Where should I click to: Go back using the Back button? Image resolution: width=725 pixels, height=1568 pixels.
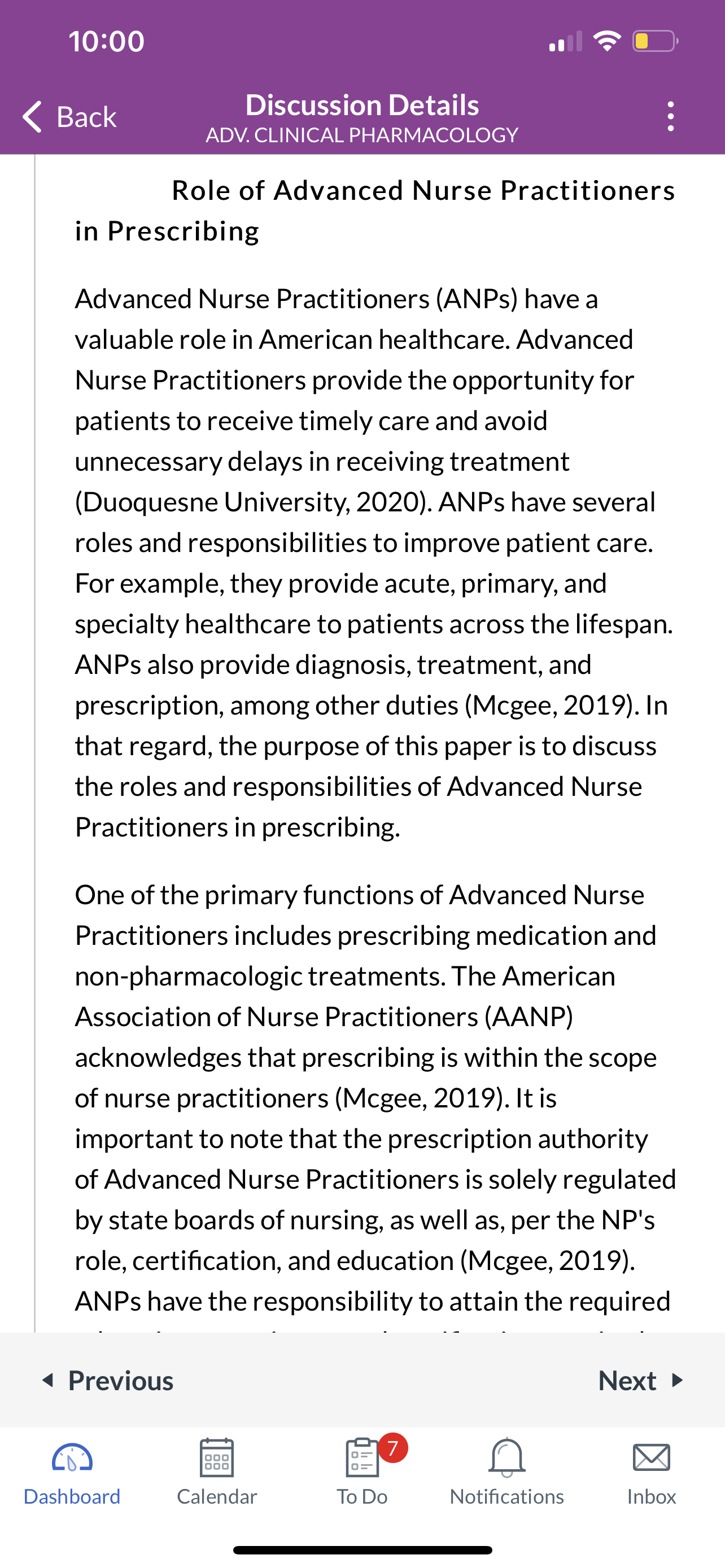coord(69,116)
